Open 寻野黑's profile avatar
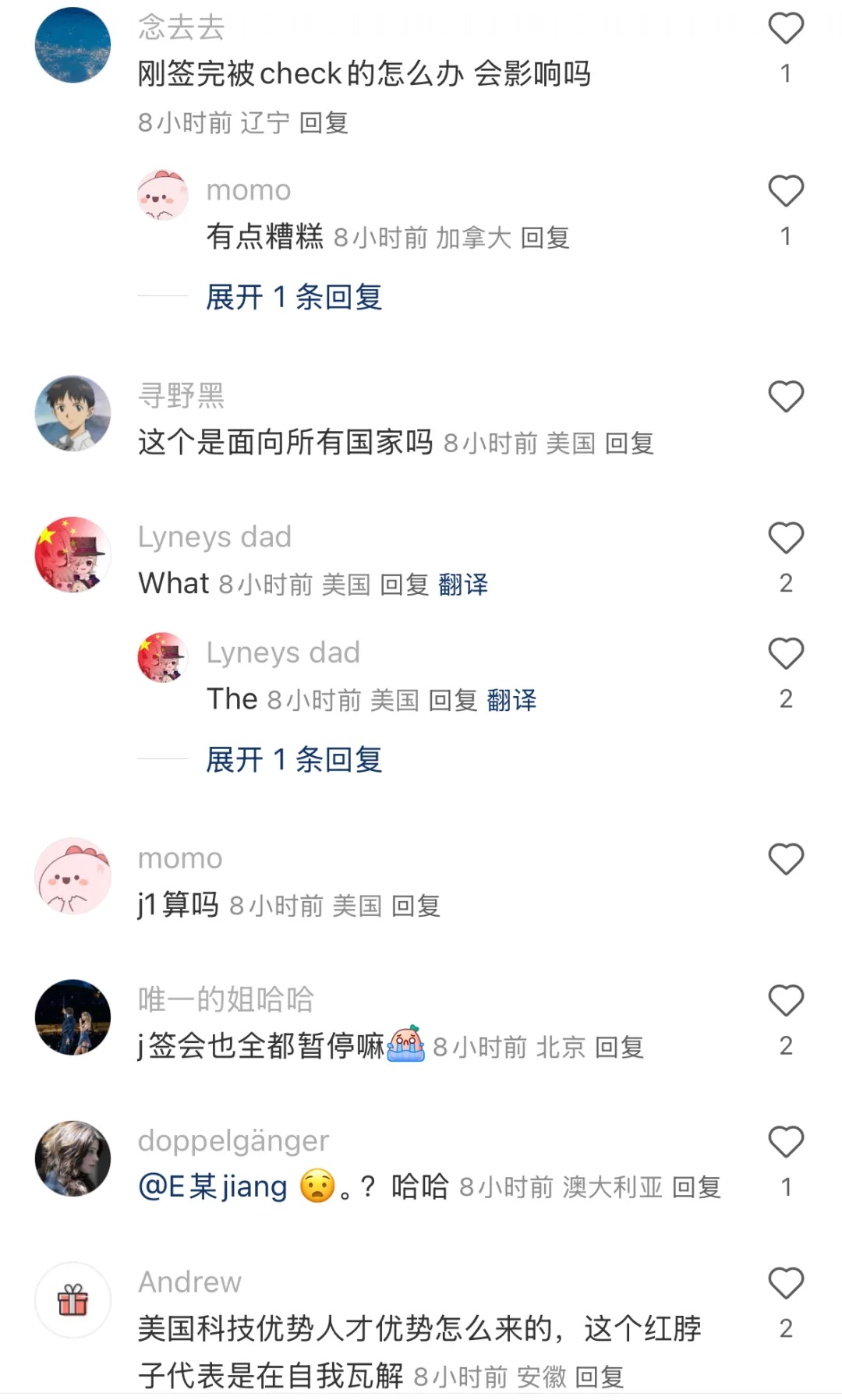This screenshot has width=842, height=1400. [73, 413]
